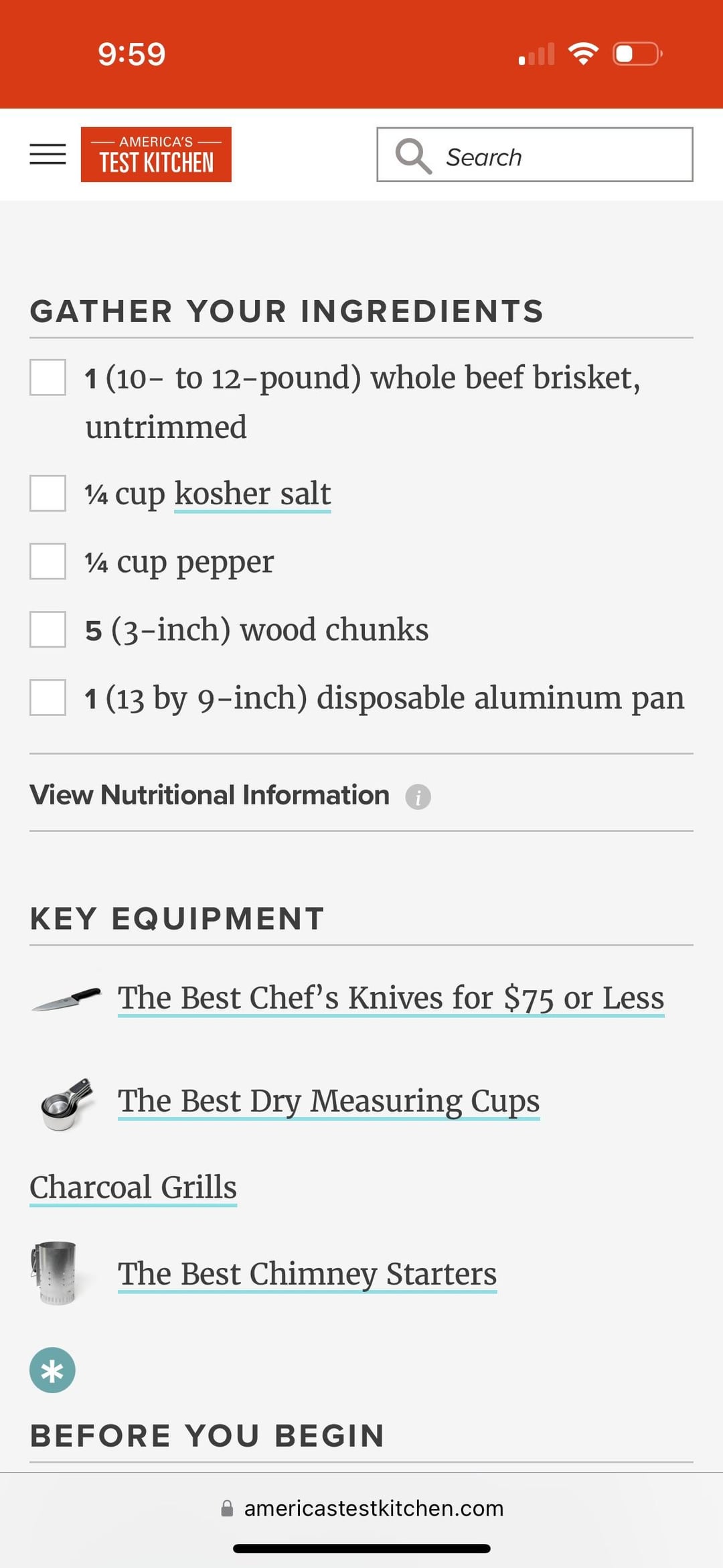Select the wood chunks checkbox

pyautogui.click(x=48, y=630)
